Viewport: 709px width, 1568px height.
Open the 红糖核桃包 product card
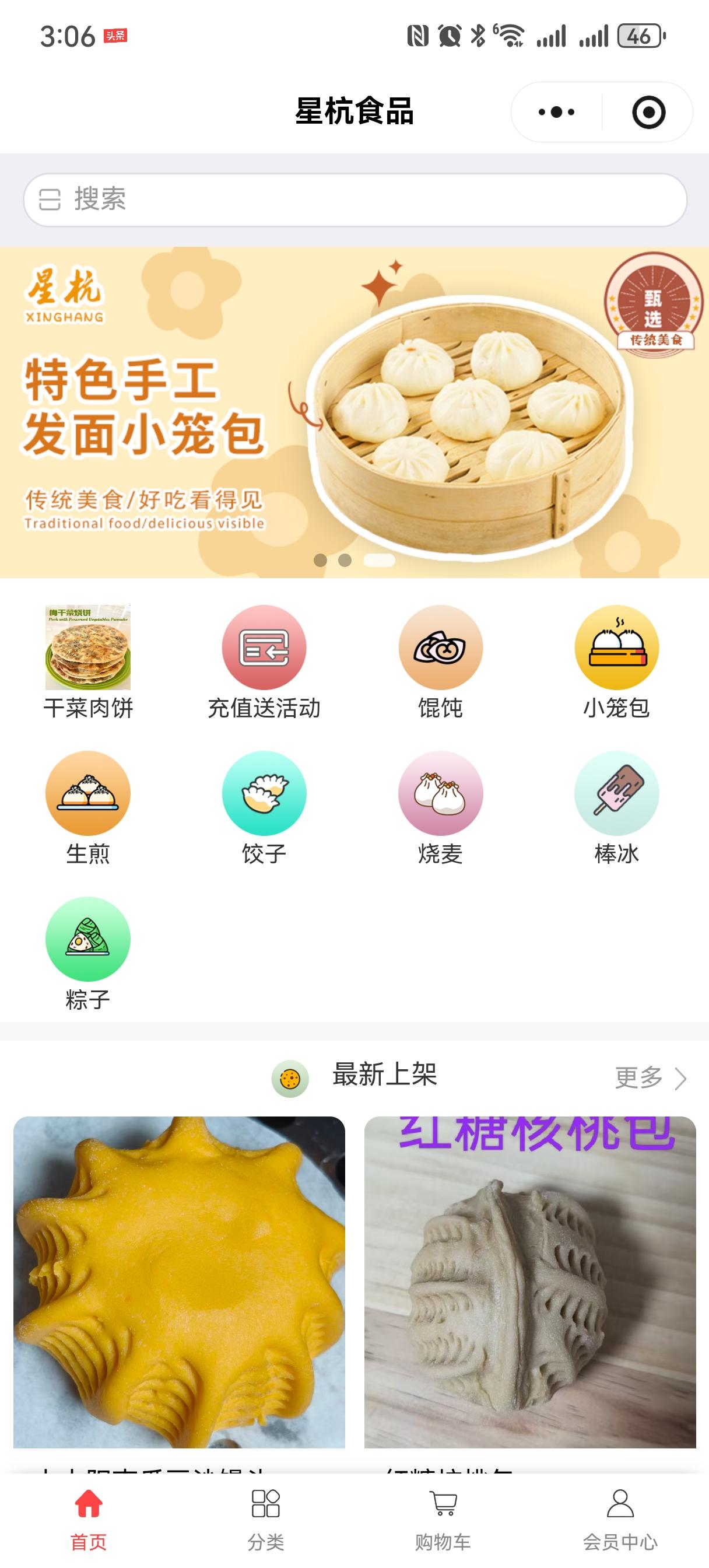pyautogui.click(x=529, y=1282)
